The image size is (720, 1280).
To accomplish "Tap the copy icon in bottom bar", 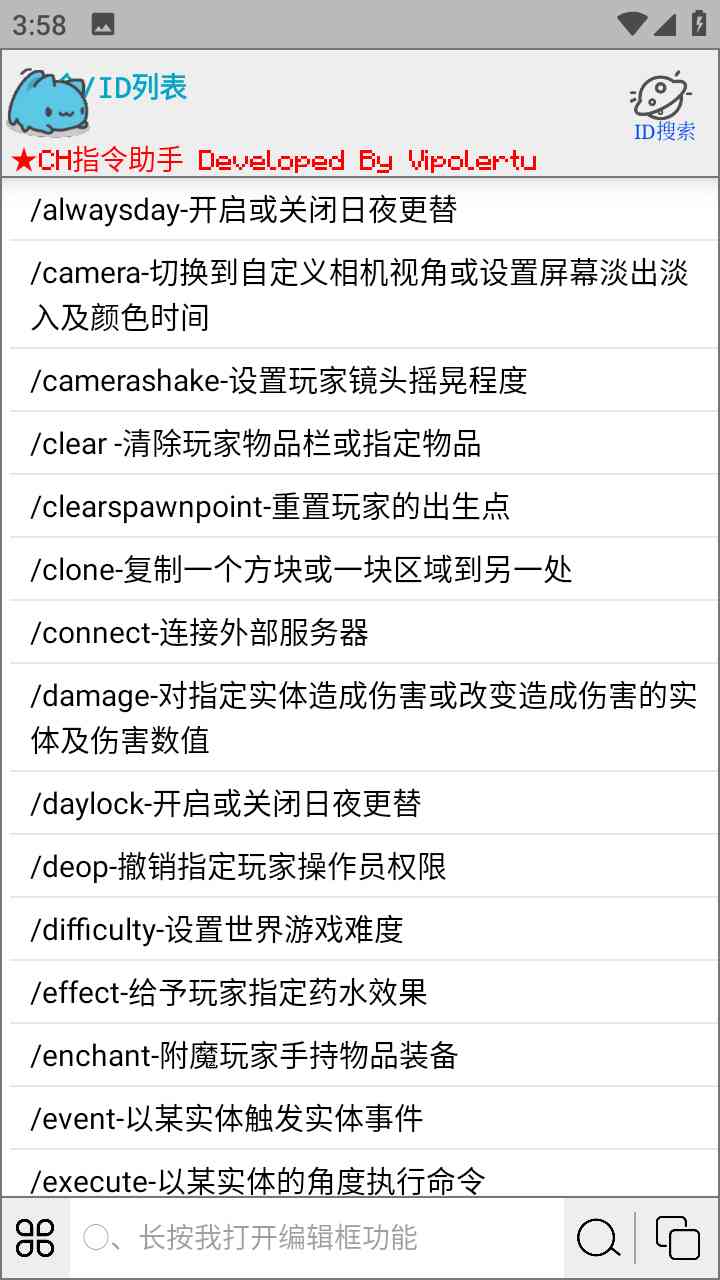I will pyautogui.click(x=677, y=1238).
